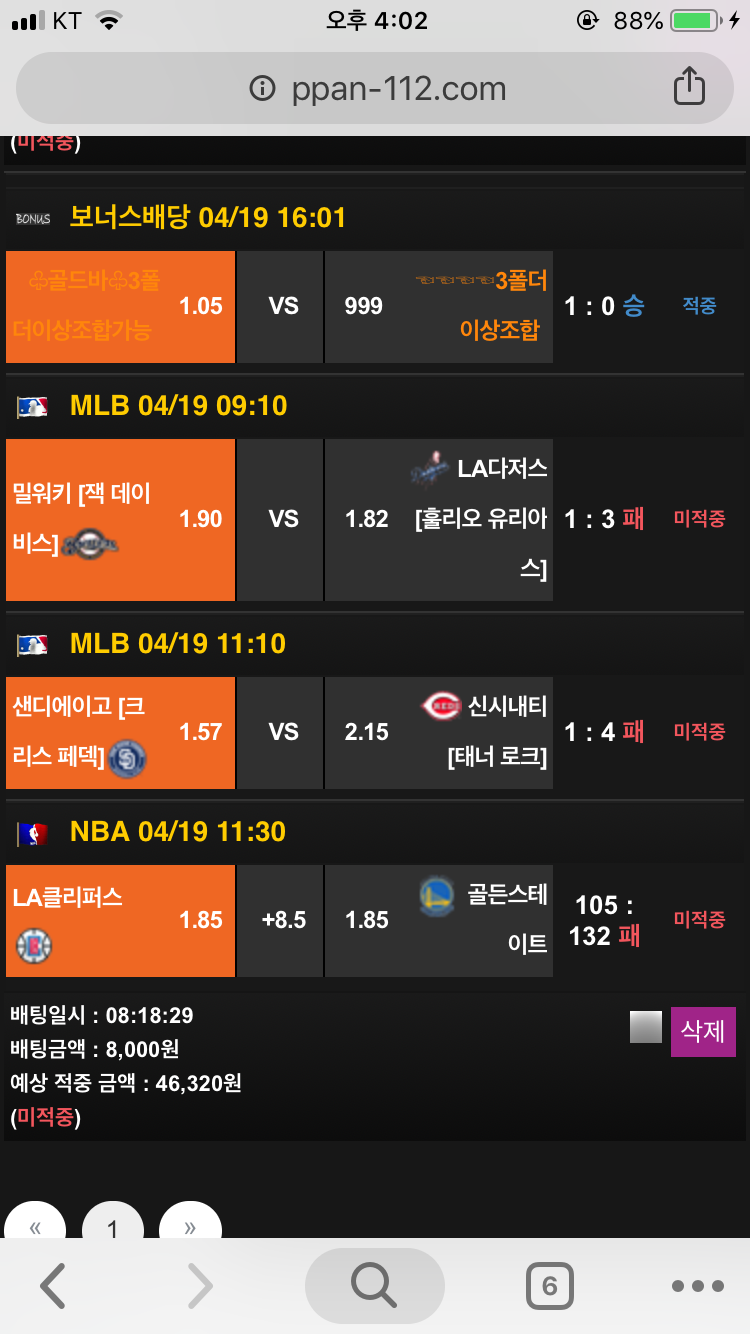The width and height of the screenshot is (750, 1334).
Task: Open the tab switcher showing 6
Action: pyautogui.click(x=549, y=1286)
